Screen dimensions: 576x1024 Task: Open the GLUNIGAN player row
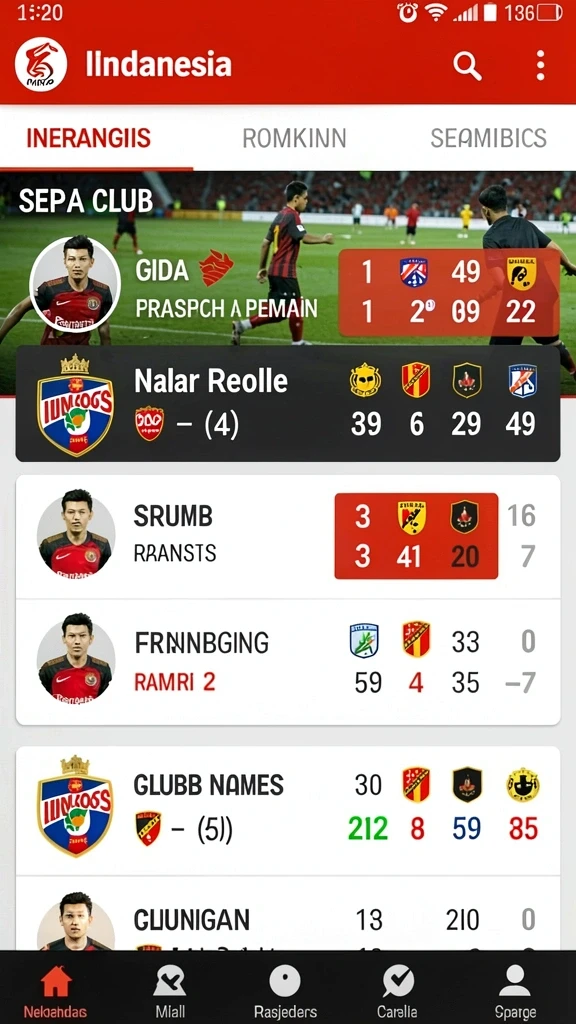coord(288,913)
